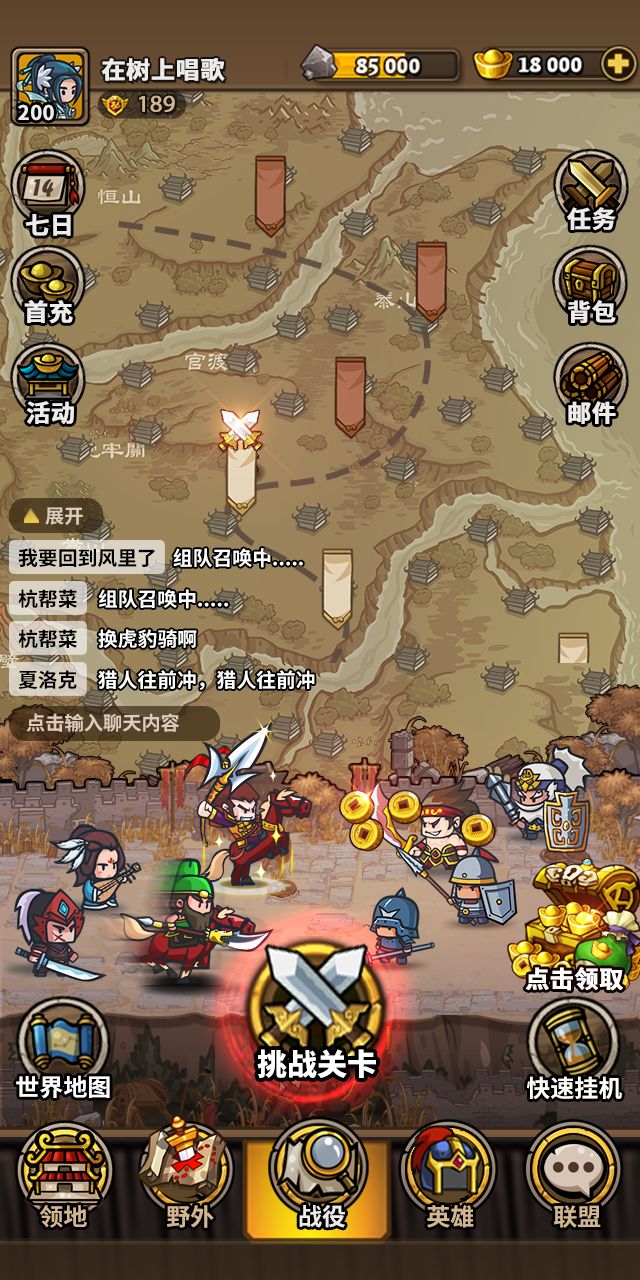
Task: Open the 首充 first recharge offer
Action: click(x=48, y=285)
